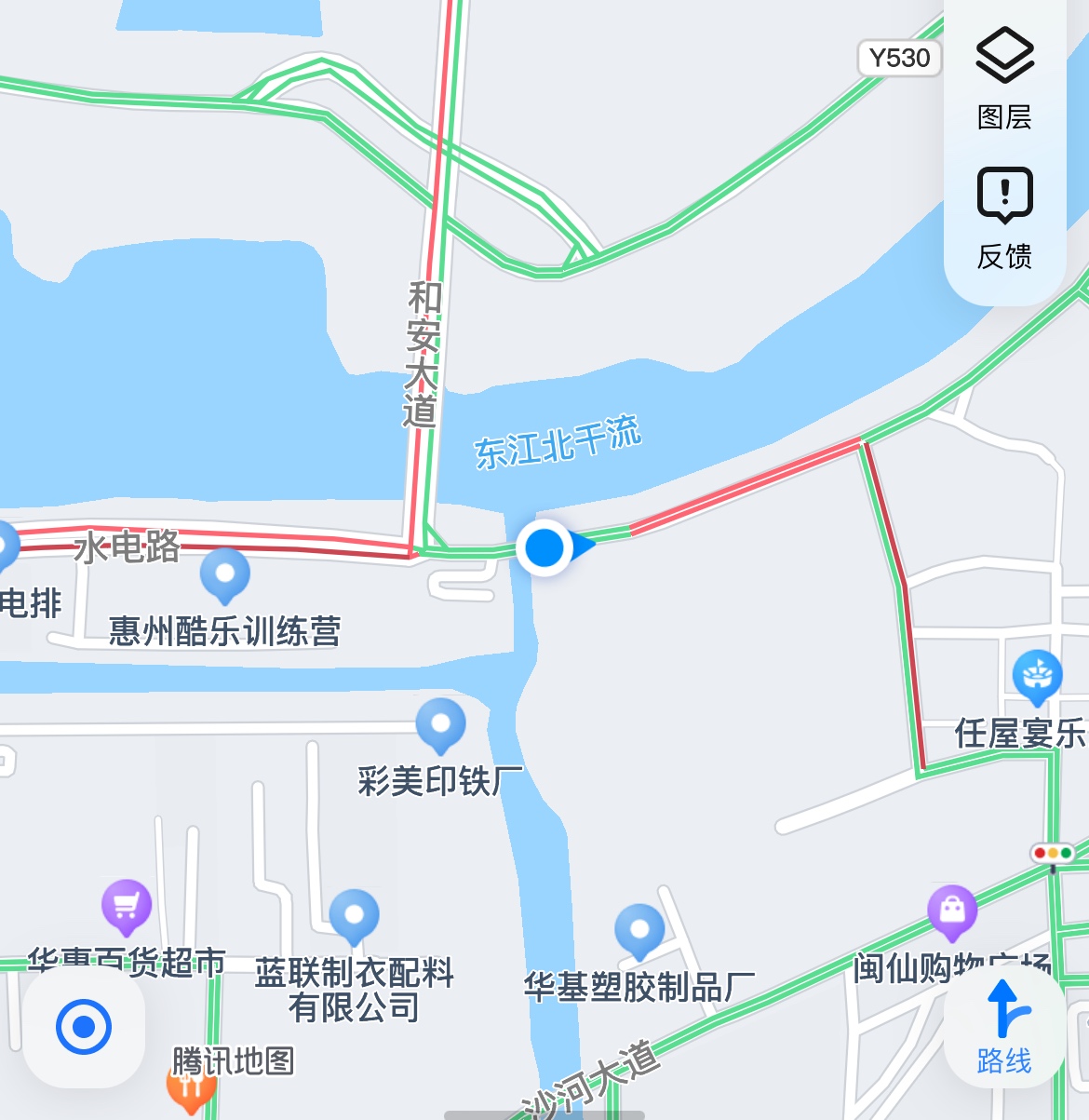Recenter the map on my location
This screenshot has height=1120, width=1089.
pos(84,1027)
